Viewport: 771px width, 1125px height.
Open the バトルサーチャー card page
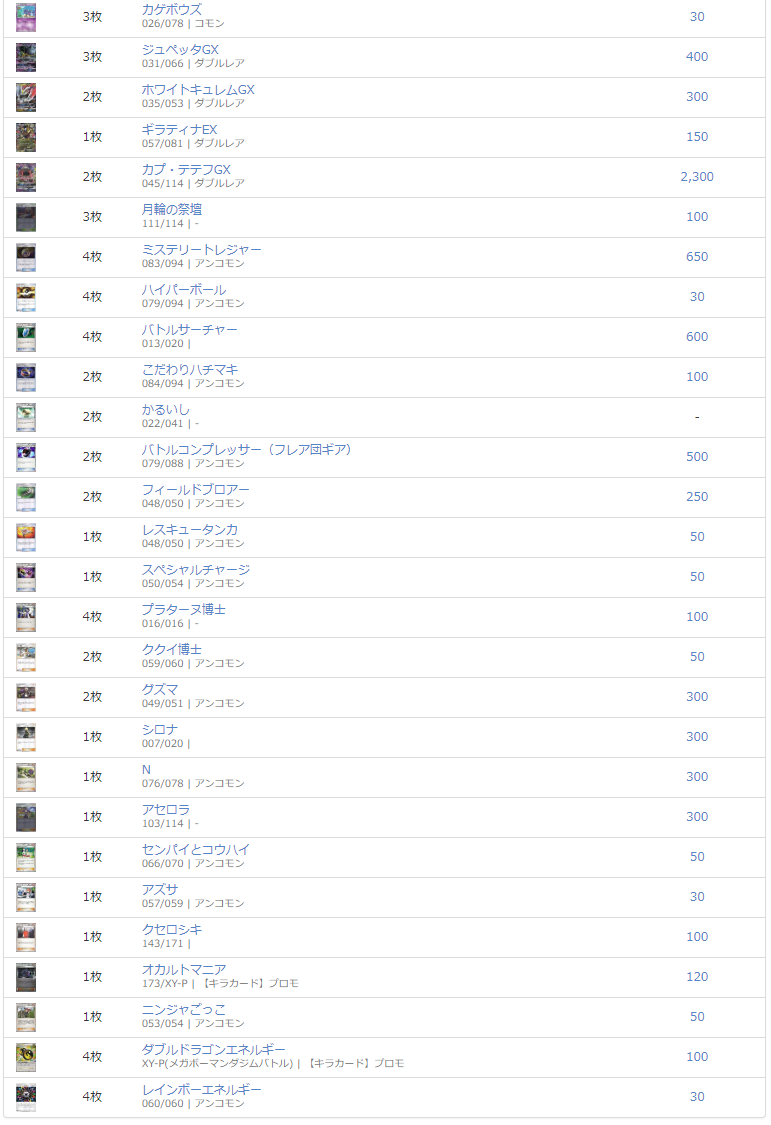pyautogui.click(x=190, y=330)
